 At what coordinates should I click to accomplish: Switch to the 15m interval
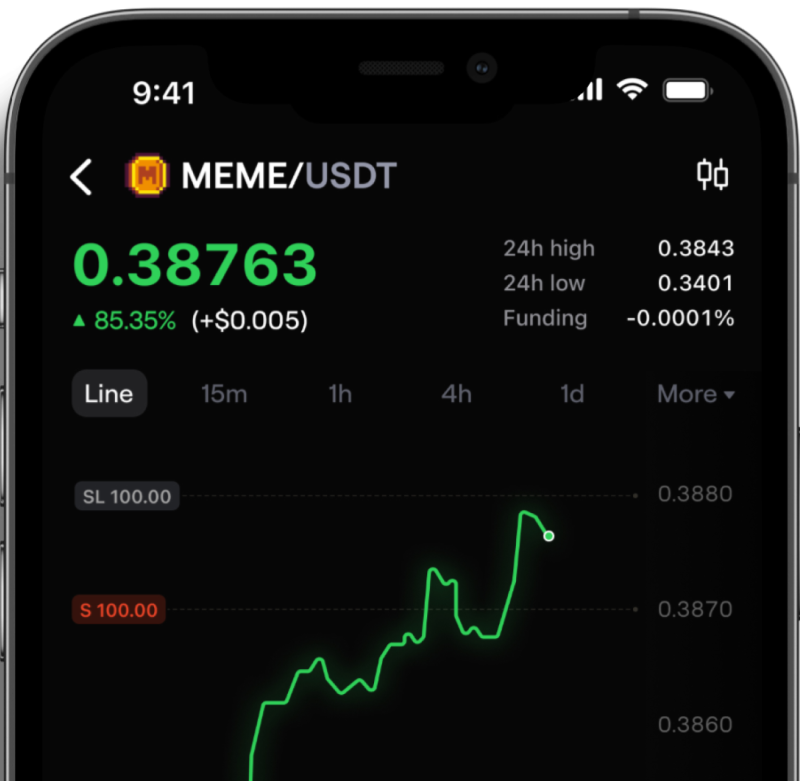(224, 394)
